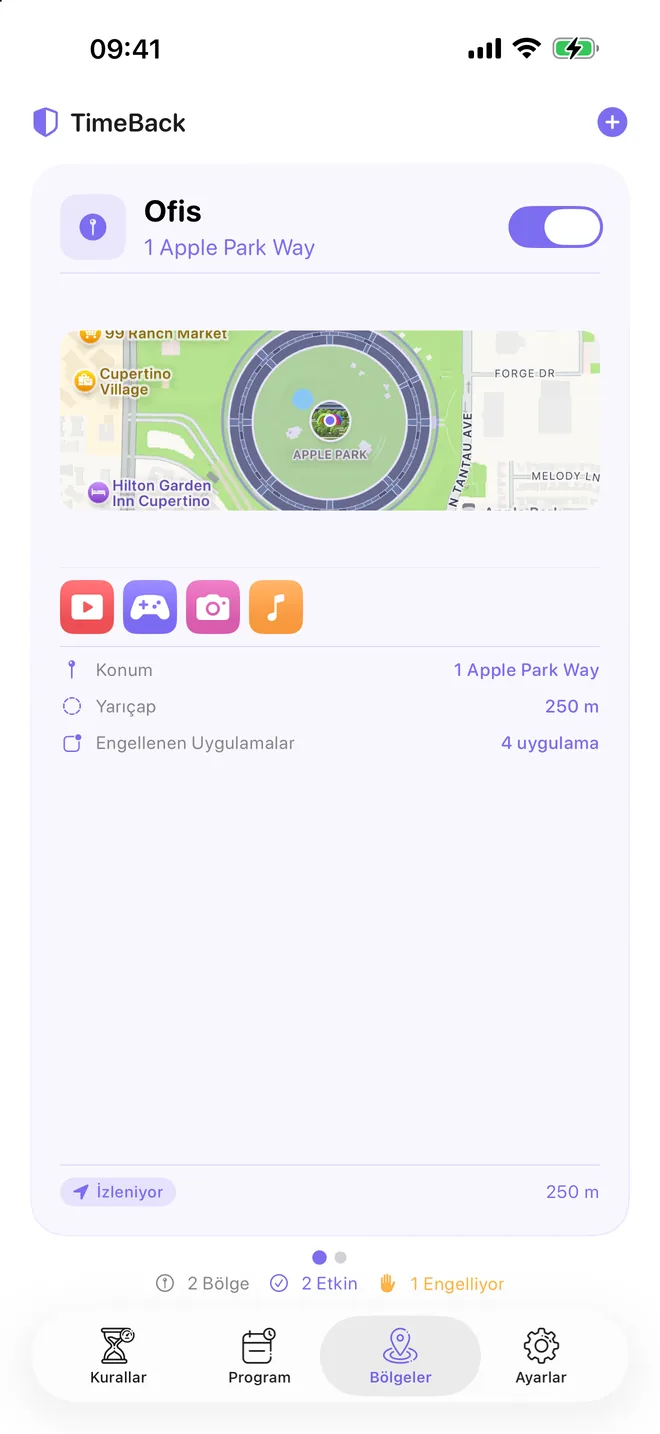The height and width of the screenshot is (1434, 660).
Task: Switch to the Kurallar tab
Action: [118, 1356]
